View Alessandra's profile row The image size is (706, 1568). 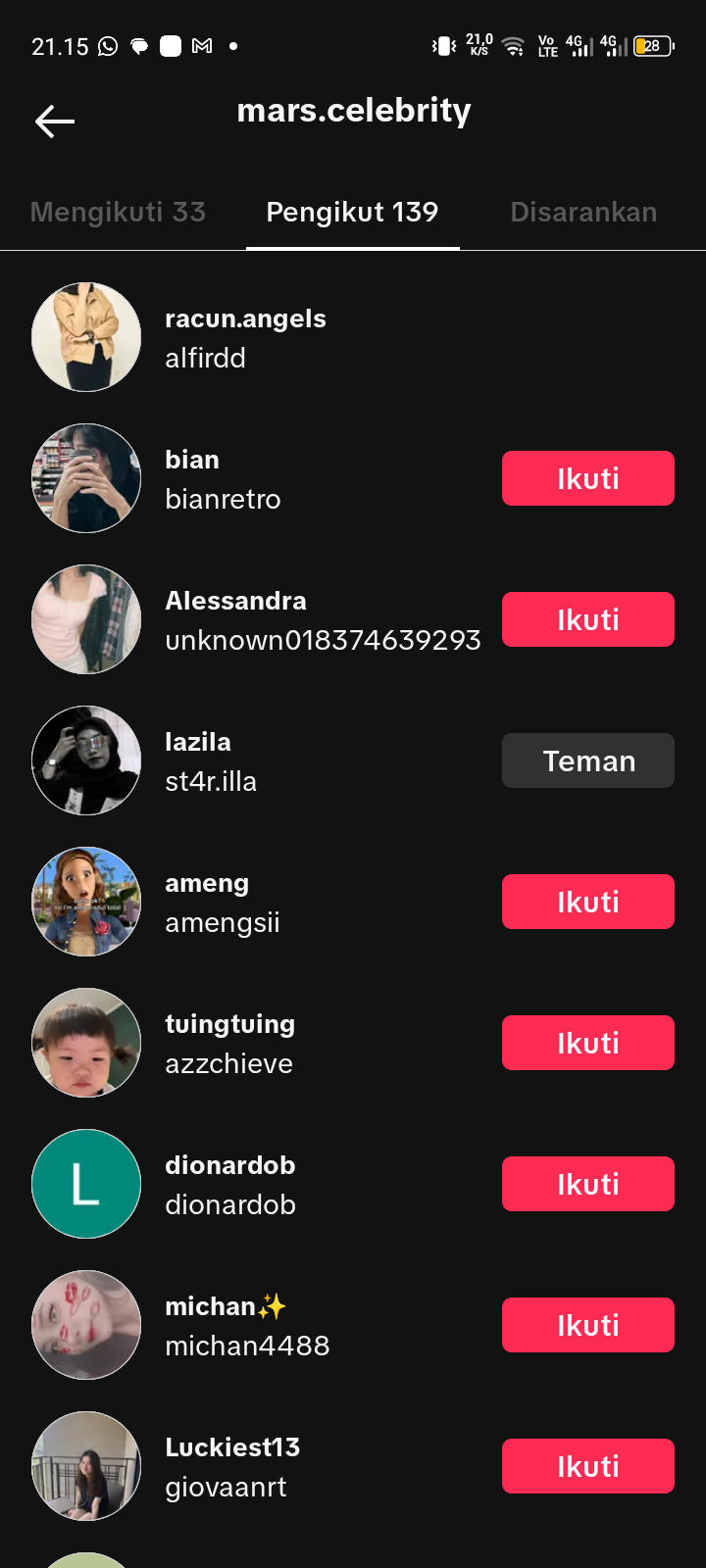294,620
